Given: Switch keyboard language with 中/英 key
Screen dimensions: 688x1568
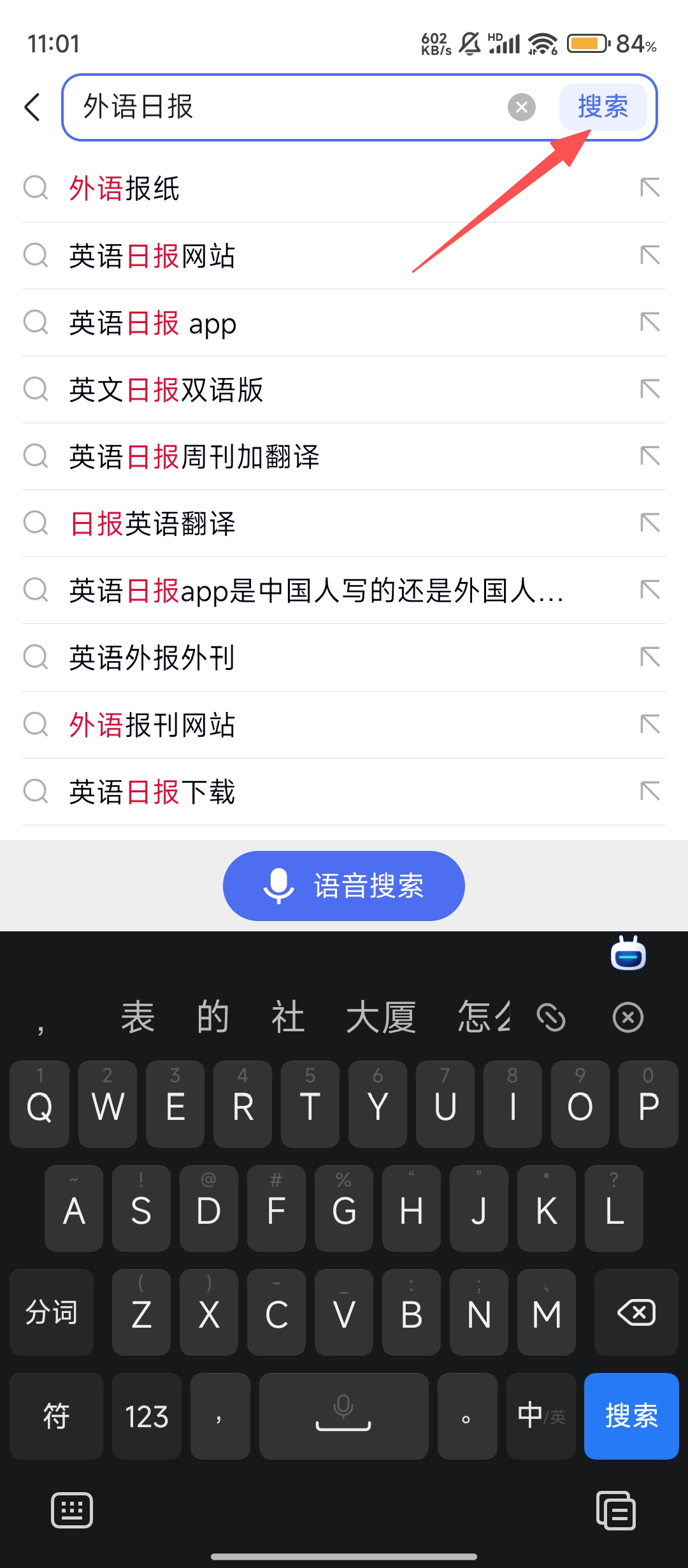Looking at the screenshot, I should pos(541,1416).
